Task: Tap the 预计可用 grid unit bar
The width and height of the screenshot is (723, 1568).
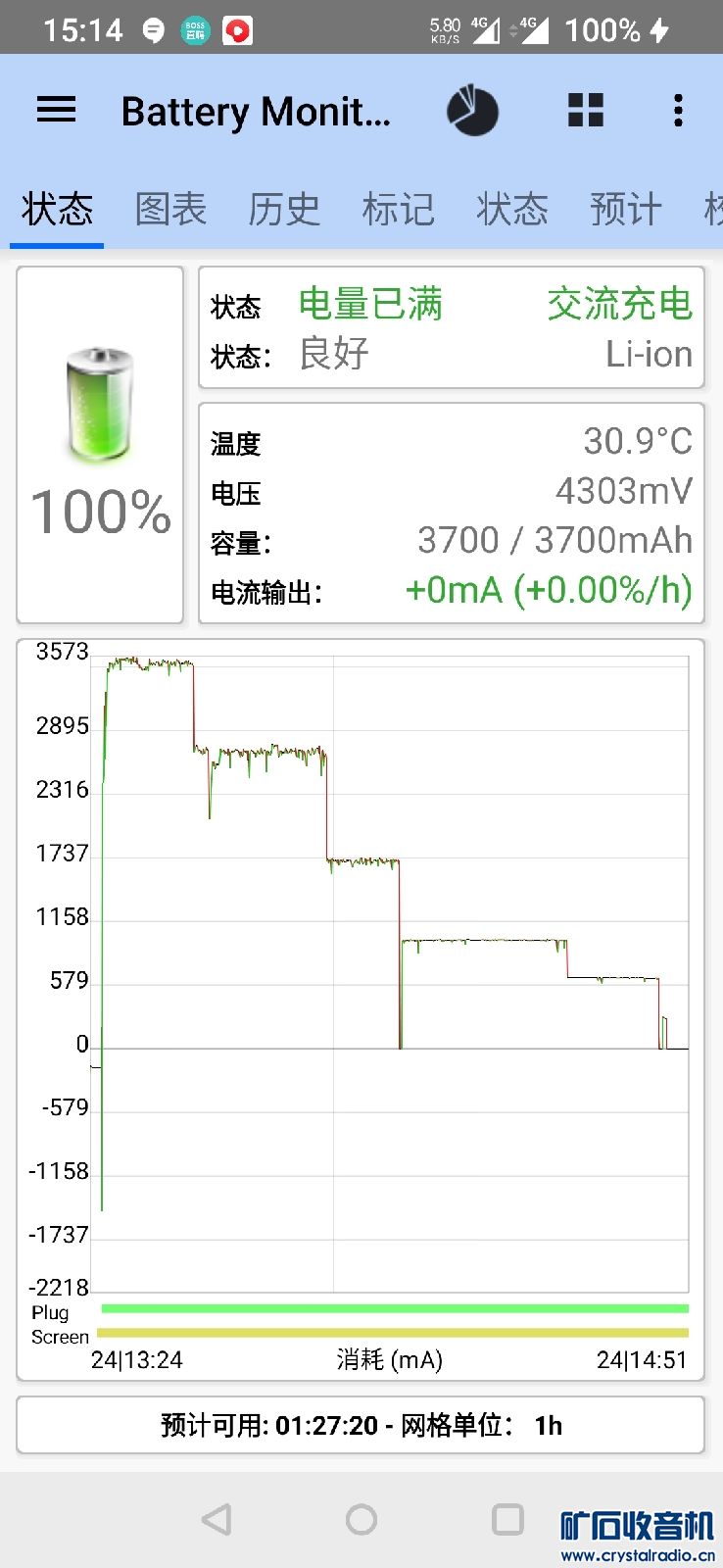Action: click(361, 1425)
